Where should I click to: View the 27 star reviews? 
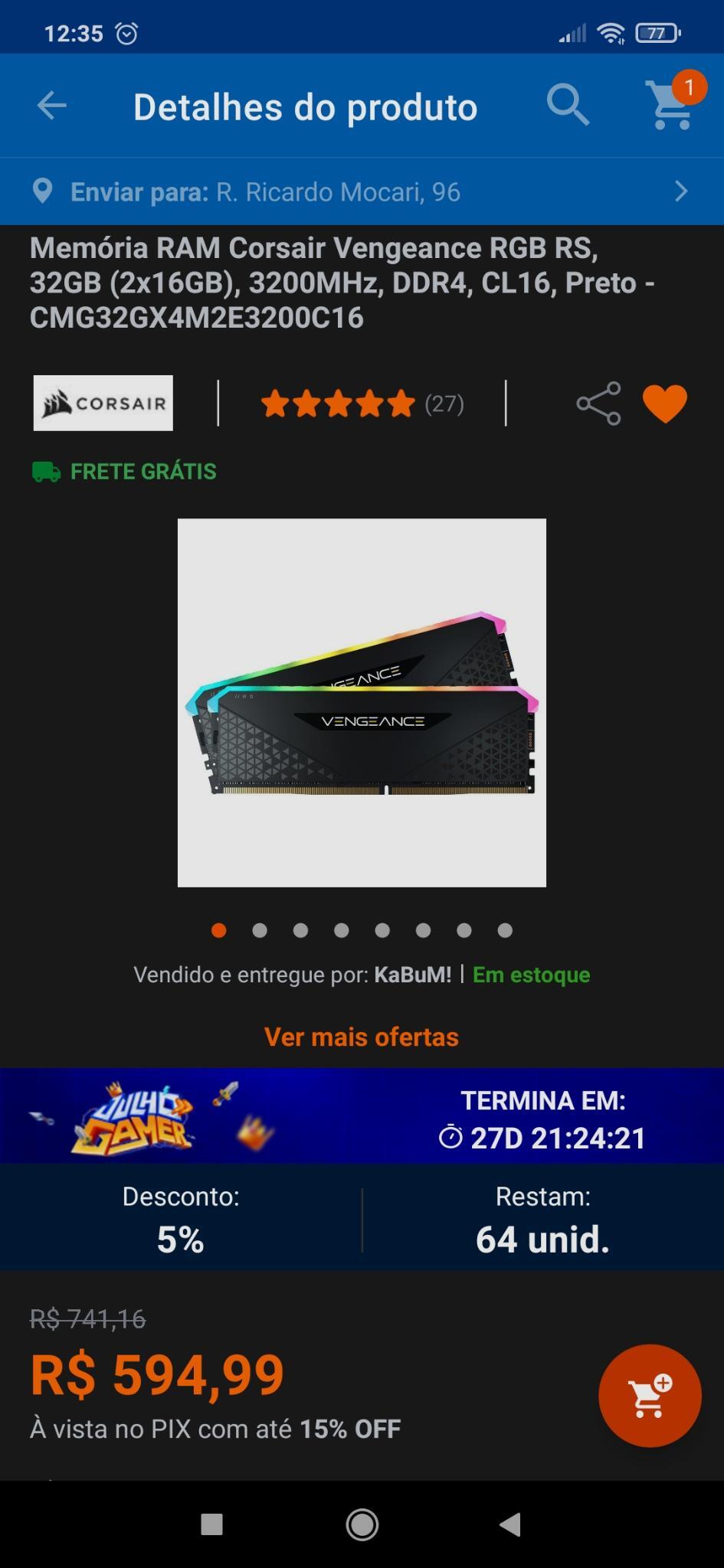tap(362, 403)
